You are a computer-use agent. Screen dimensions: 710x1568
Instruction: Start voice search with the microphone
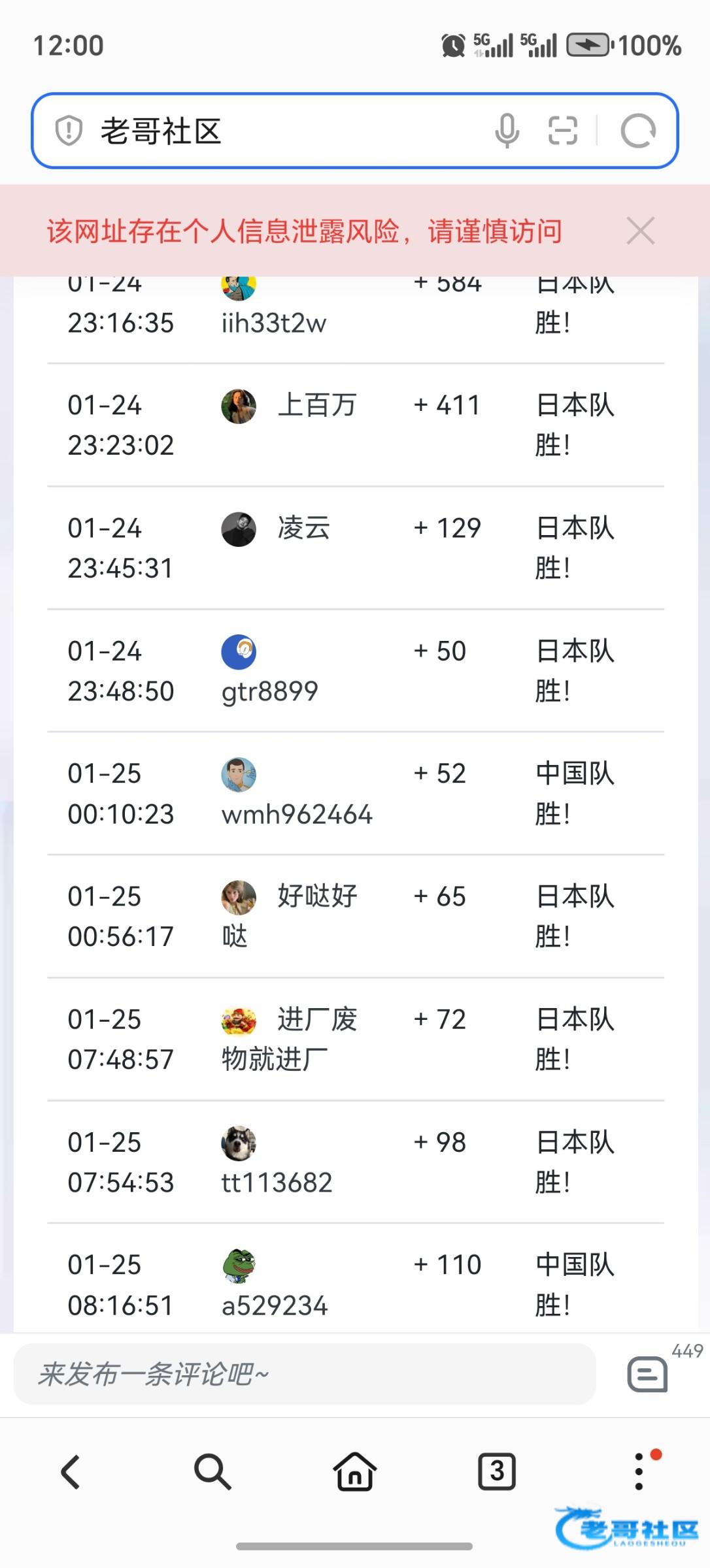click(x=507, y=131)
